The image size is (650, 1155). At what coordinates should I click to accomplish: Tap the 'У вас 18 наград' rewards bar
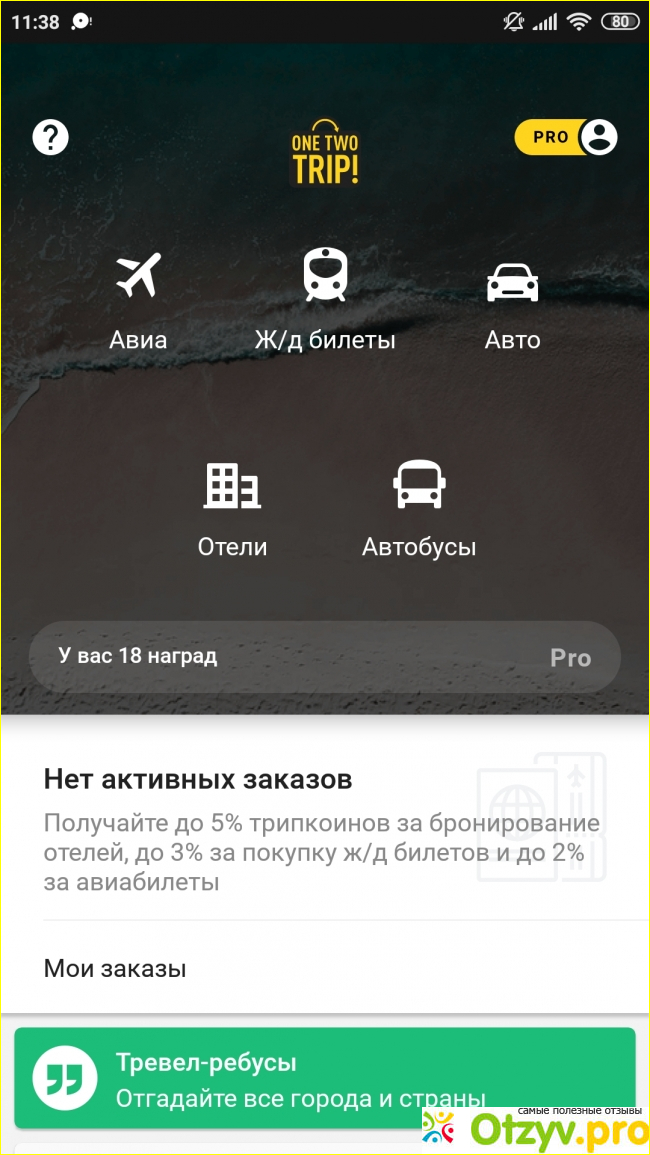pos(325,657)
